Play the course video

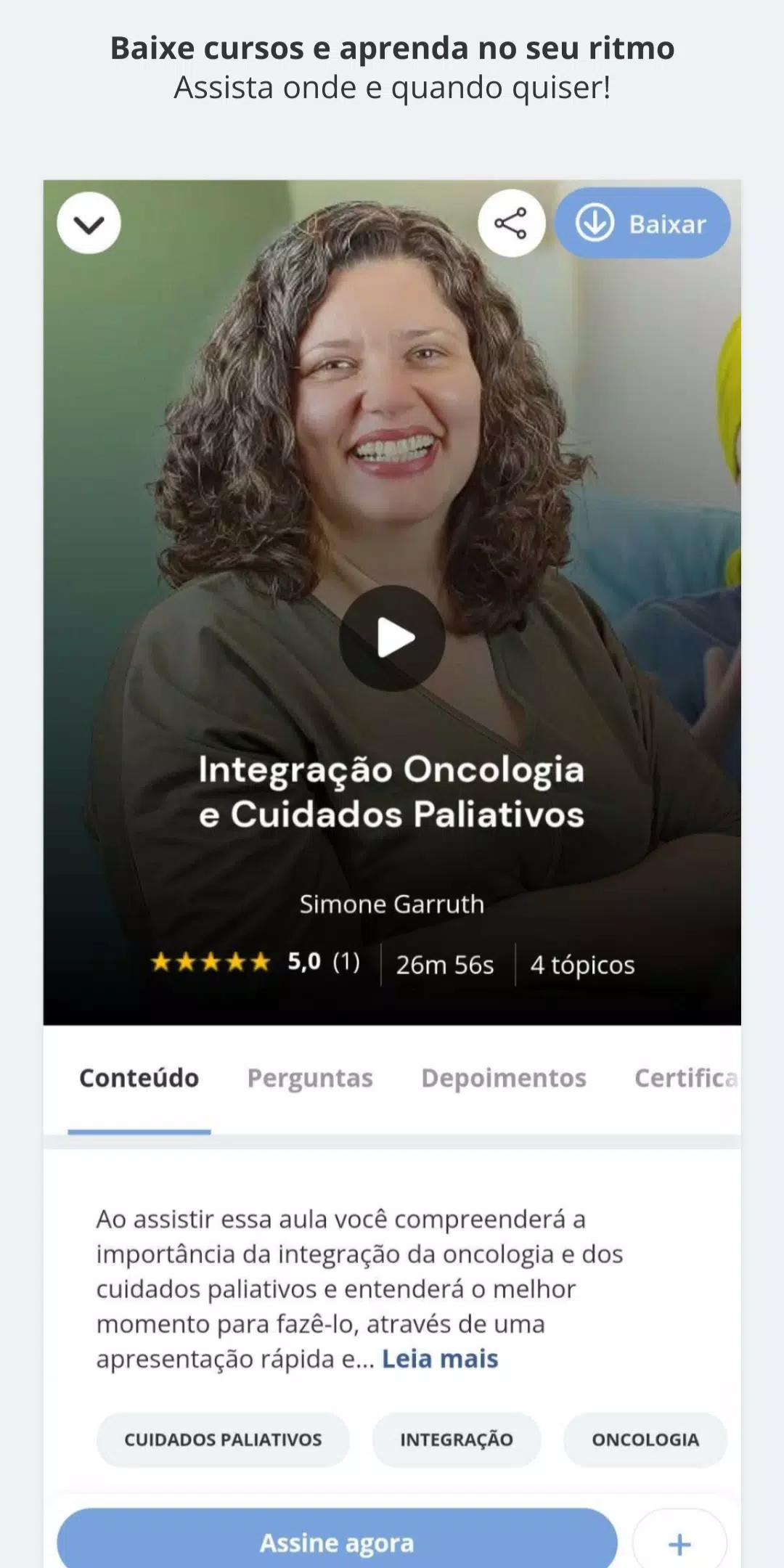click(392, 638)
